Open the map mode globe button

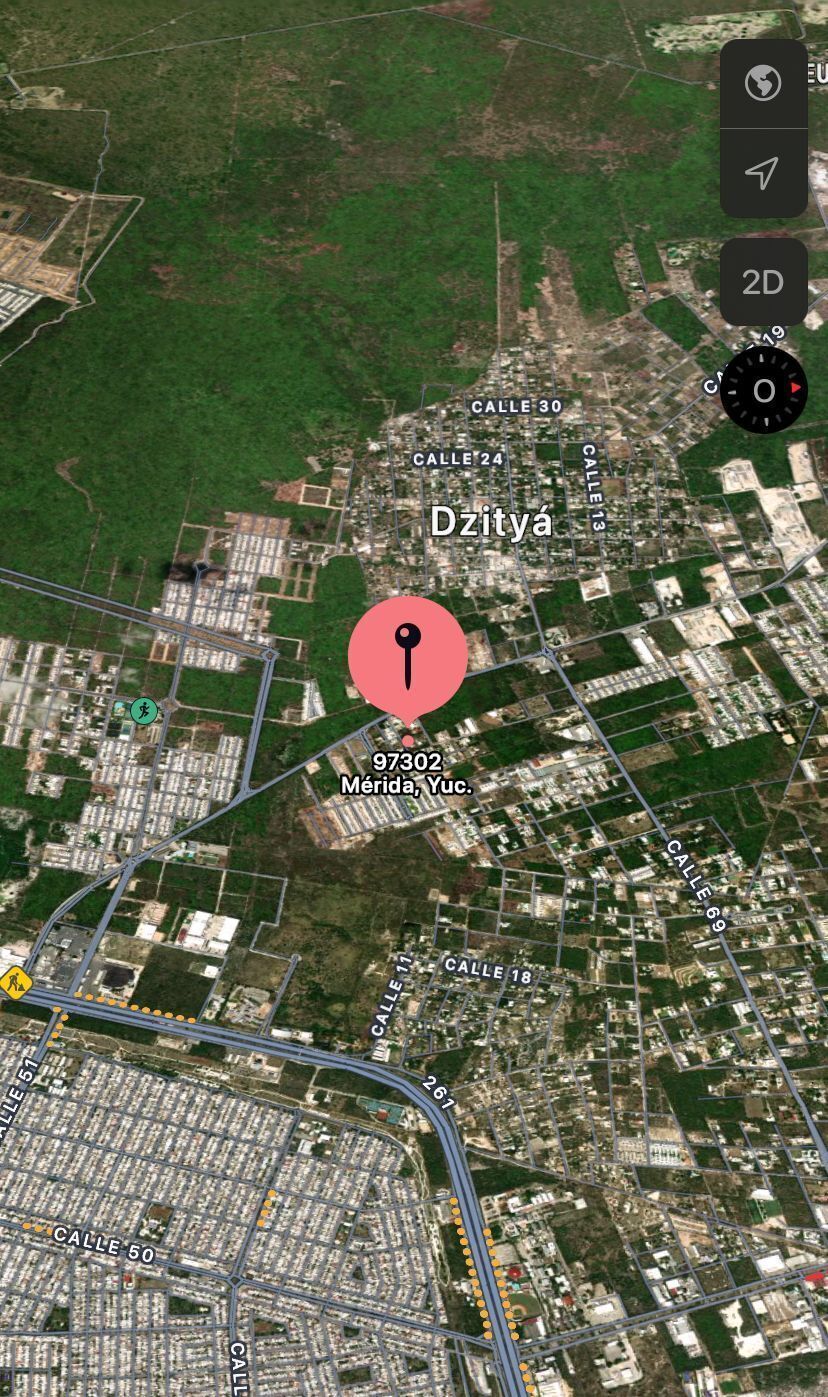click(763, 84)
